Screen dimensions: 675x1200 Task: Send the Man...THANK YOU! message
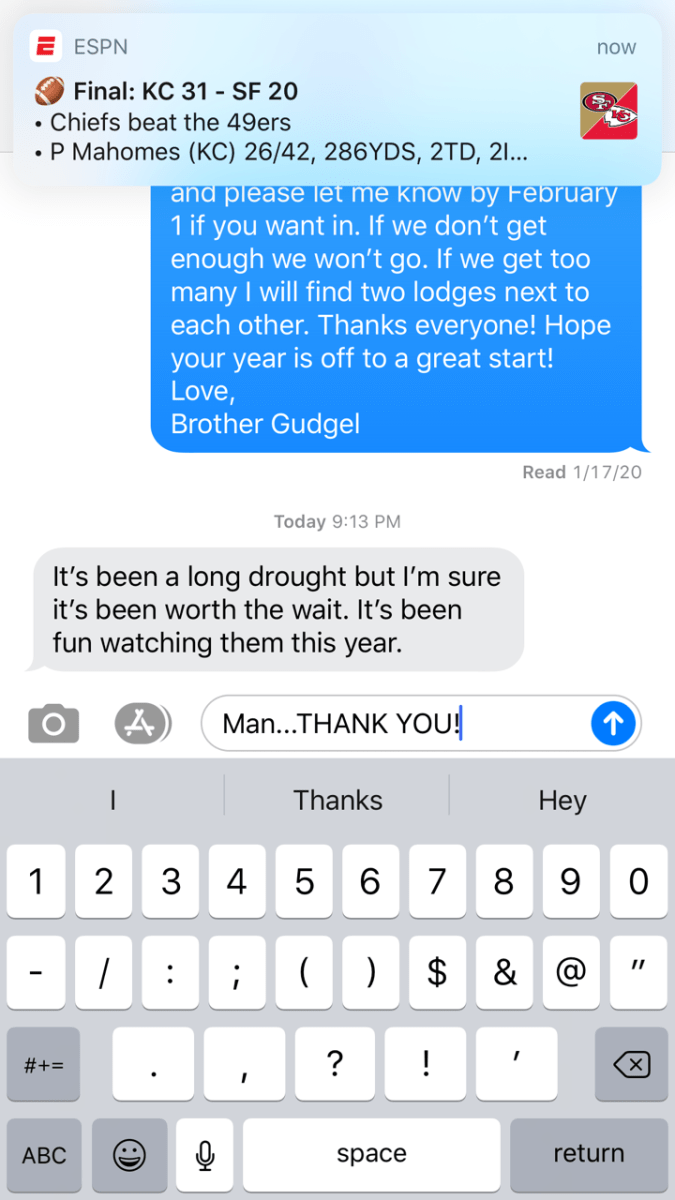point(613,724)
